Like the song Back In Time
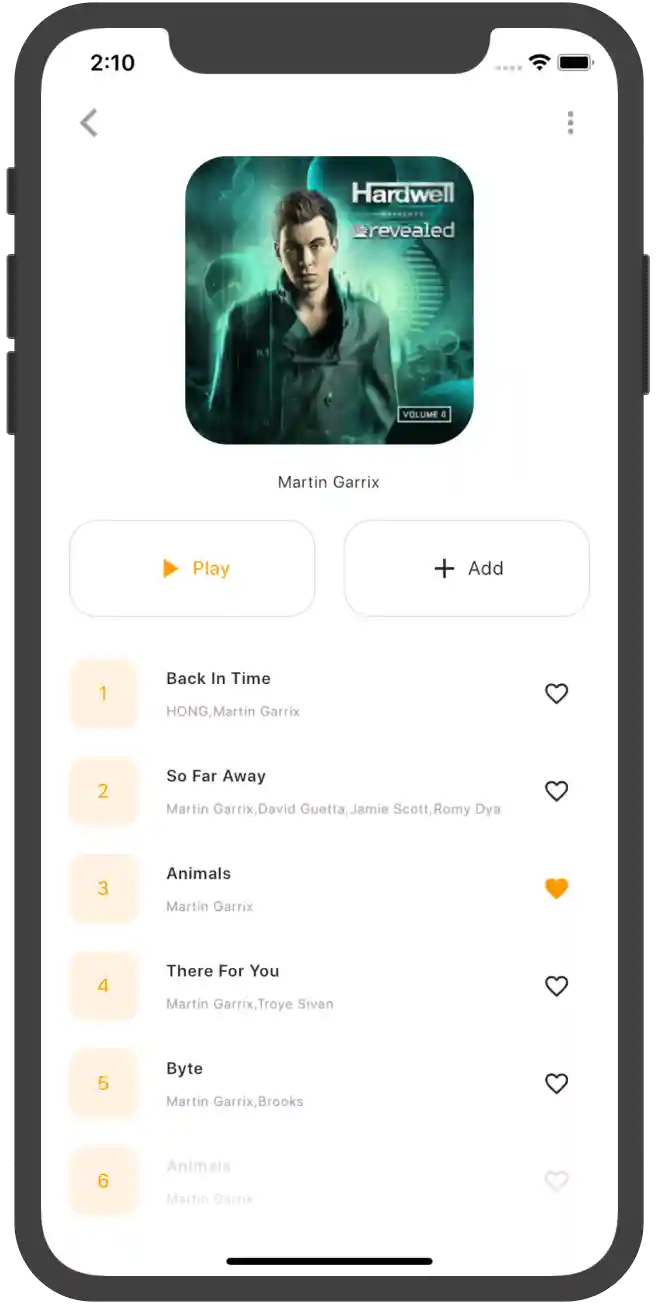Screen dimensions: 658x1304 [x=556, y=693]
